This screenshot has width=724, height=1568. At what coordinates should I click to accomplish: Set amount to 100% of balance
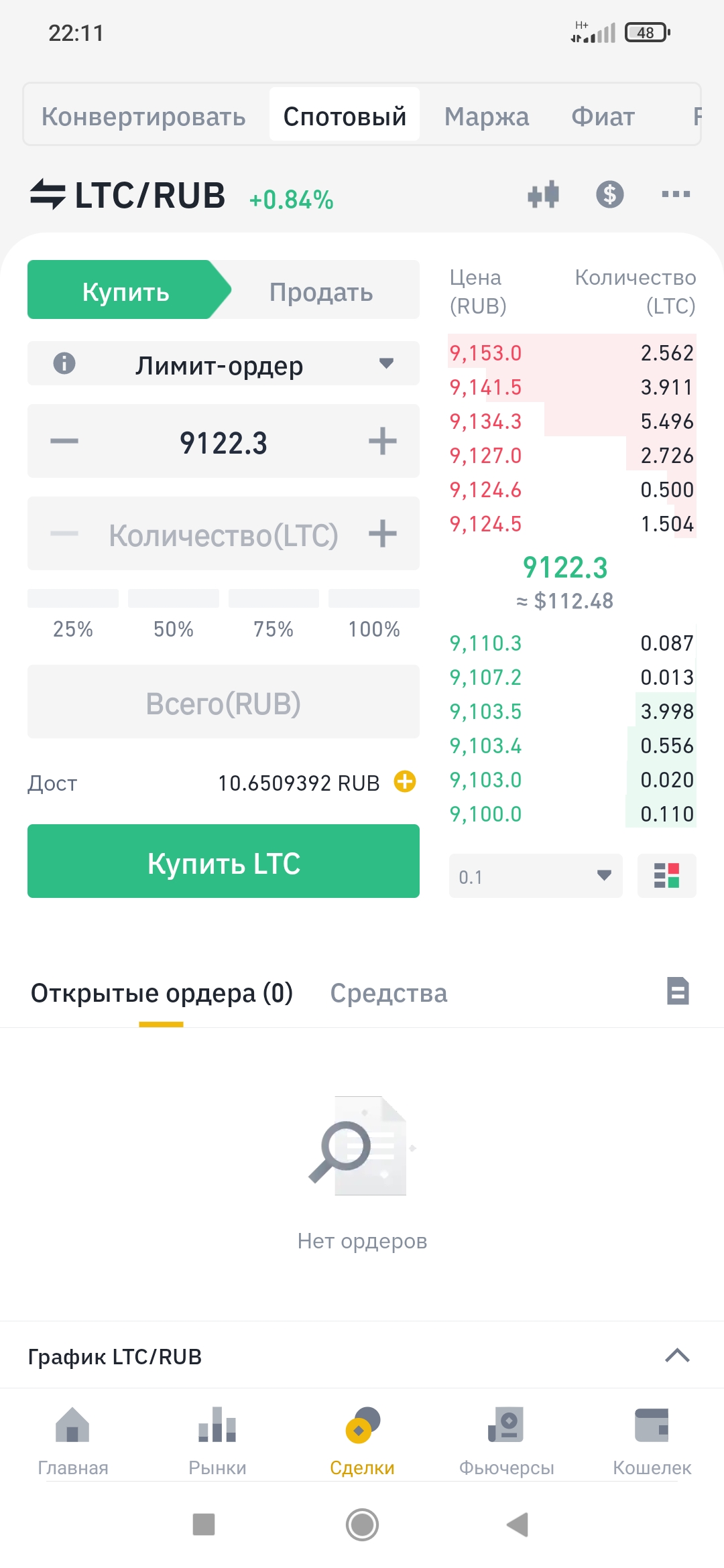point(374,613)
